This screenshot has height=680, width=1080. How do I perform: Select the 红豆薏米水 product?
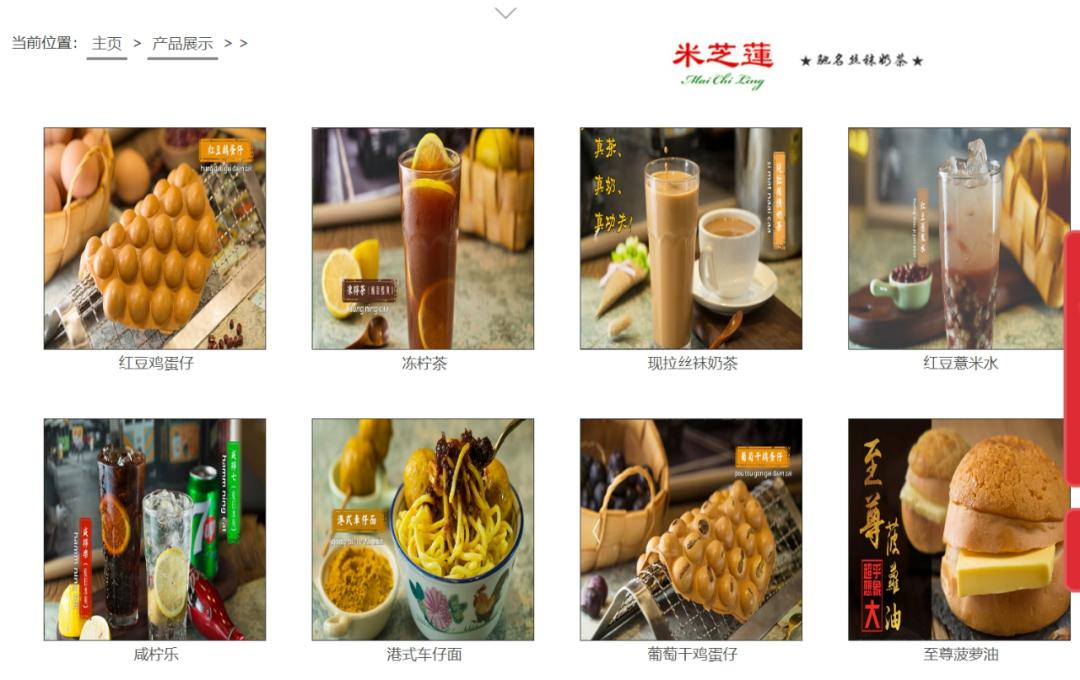pyautogui.click(x=959, y=238)
